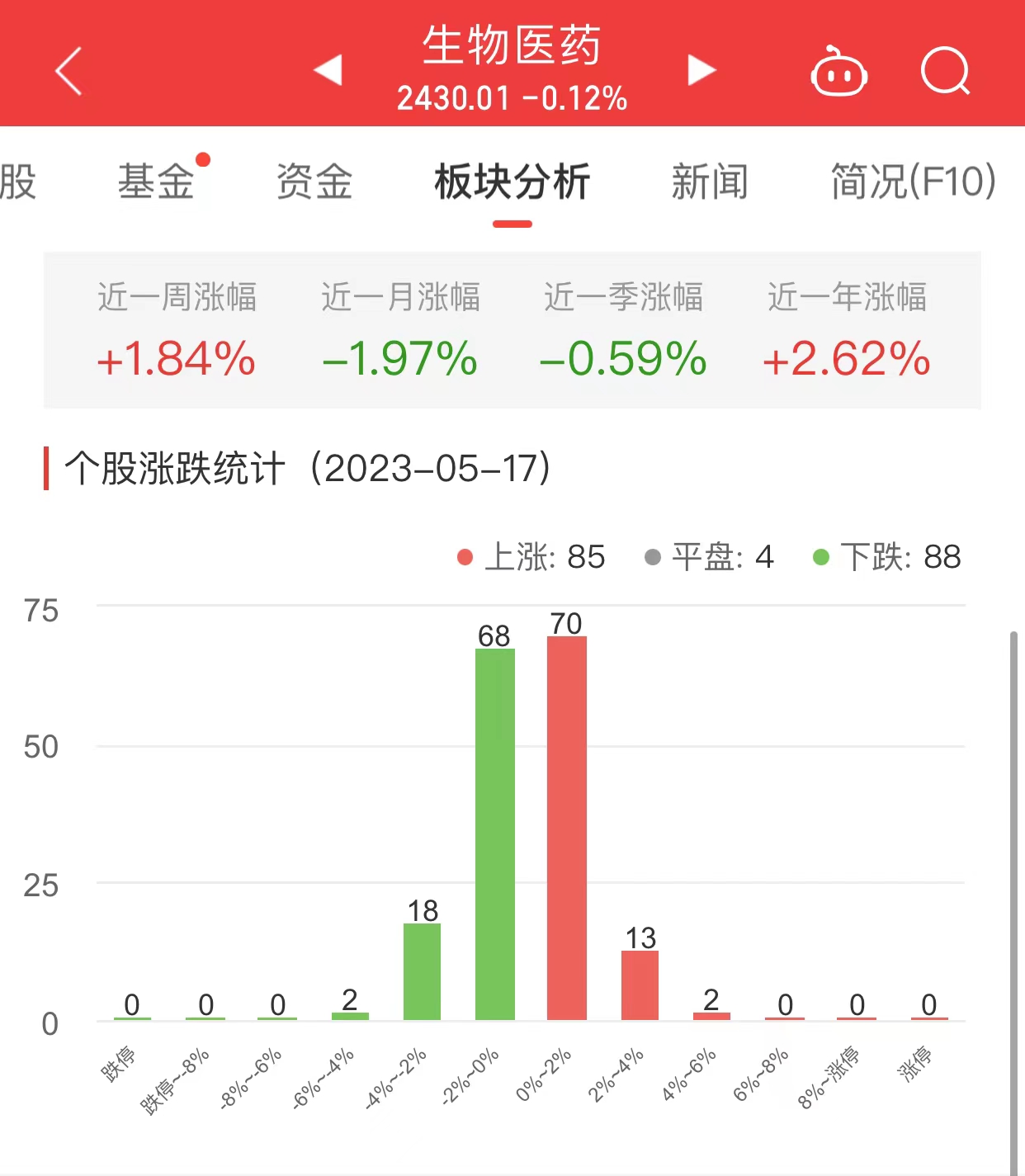The width and height of the screenshot is (1025, 1176).
Task: Switch to the previous sector with left triangle
Action: pyautogui.click(x=328, y=70)
